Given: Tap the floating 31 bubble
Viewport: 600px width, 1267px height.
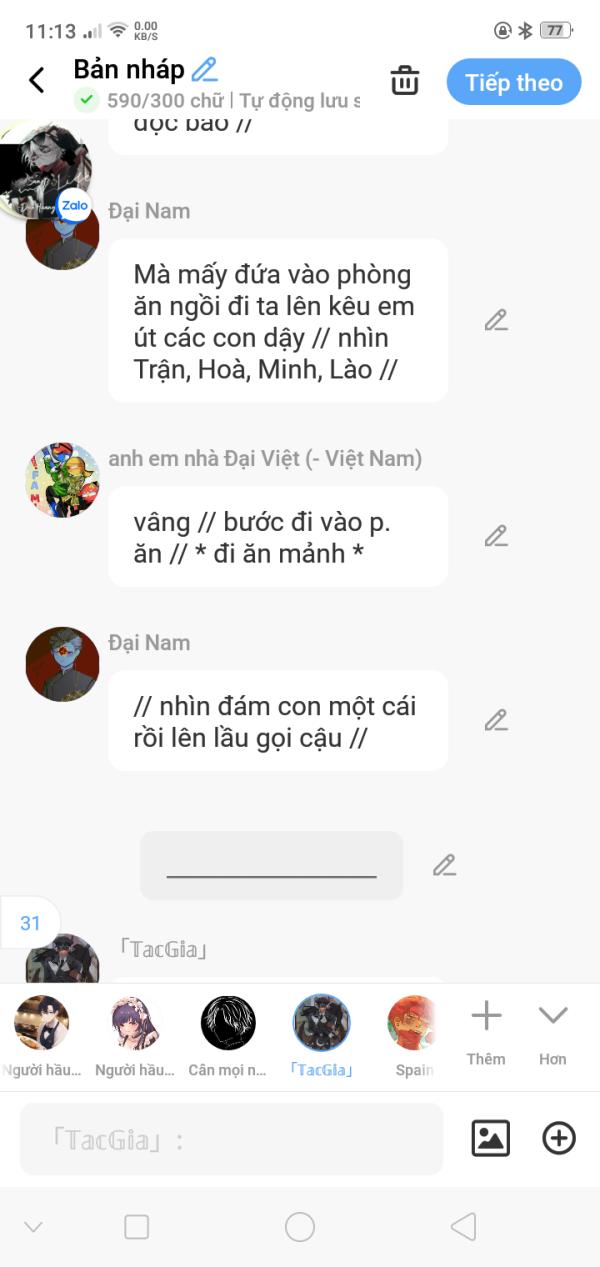Looking at the screenshot, I should (30, 923).
